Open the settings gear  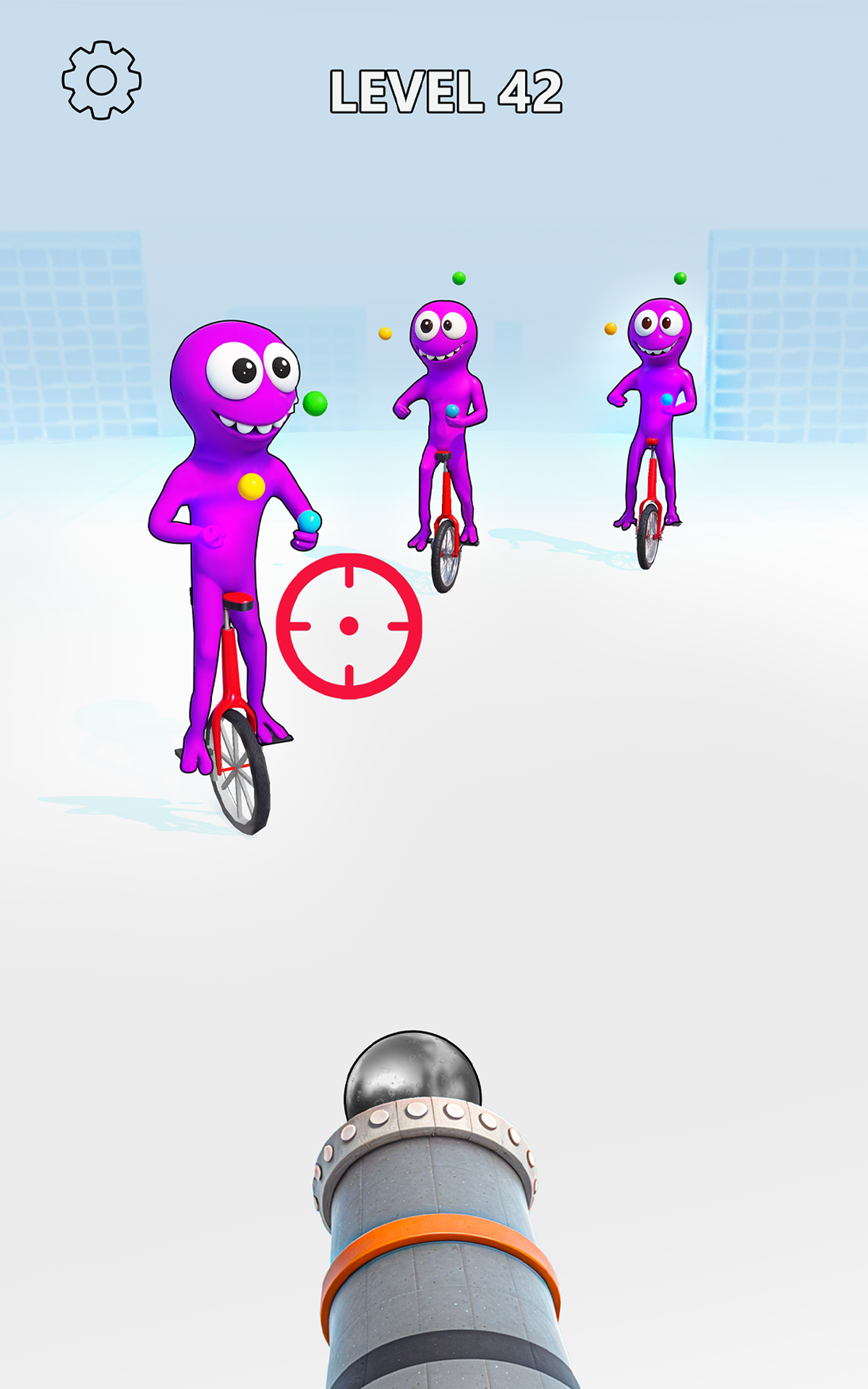point(101,80)
